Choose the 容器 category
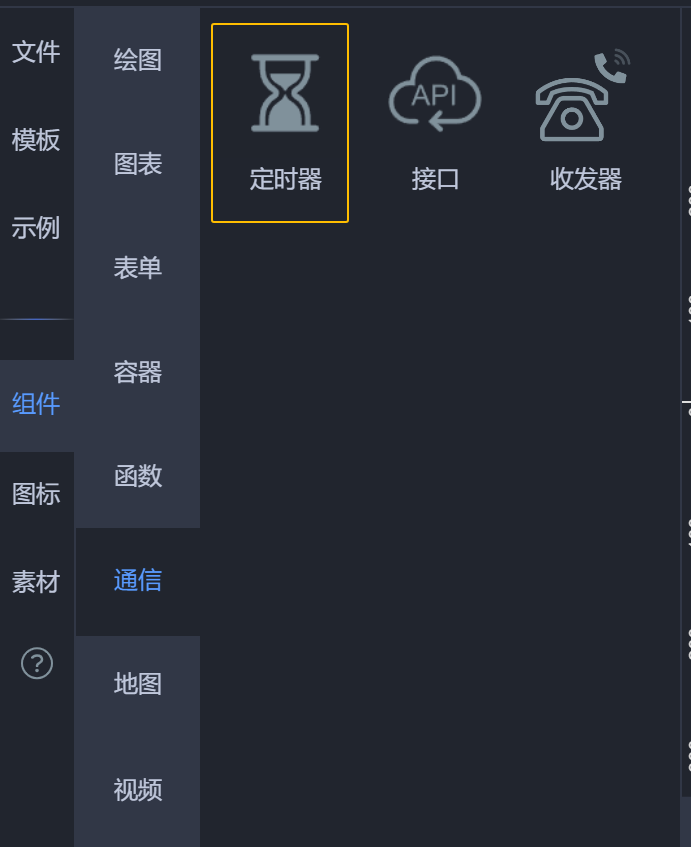This screenshot has width=691, height=847. click(x=138, y=372)
